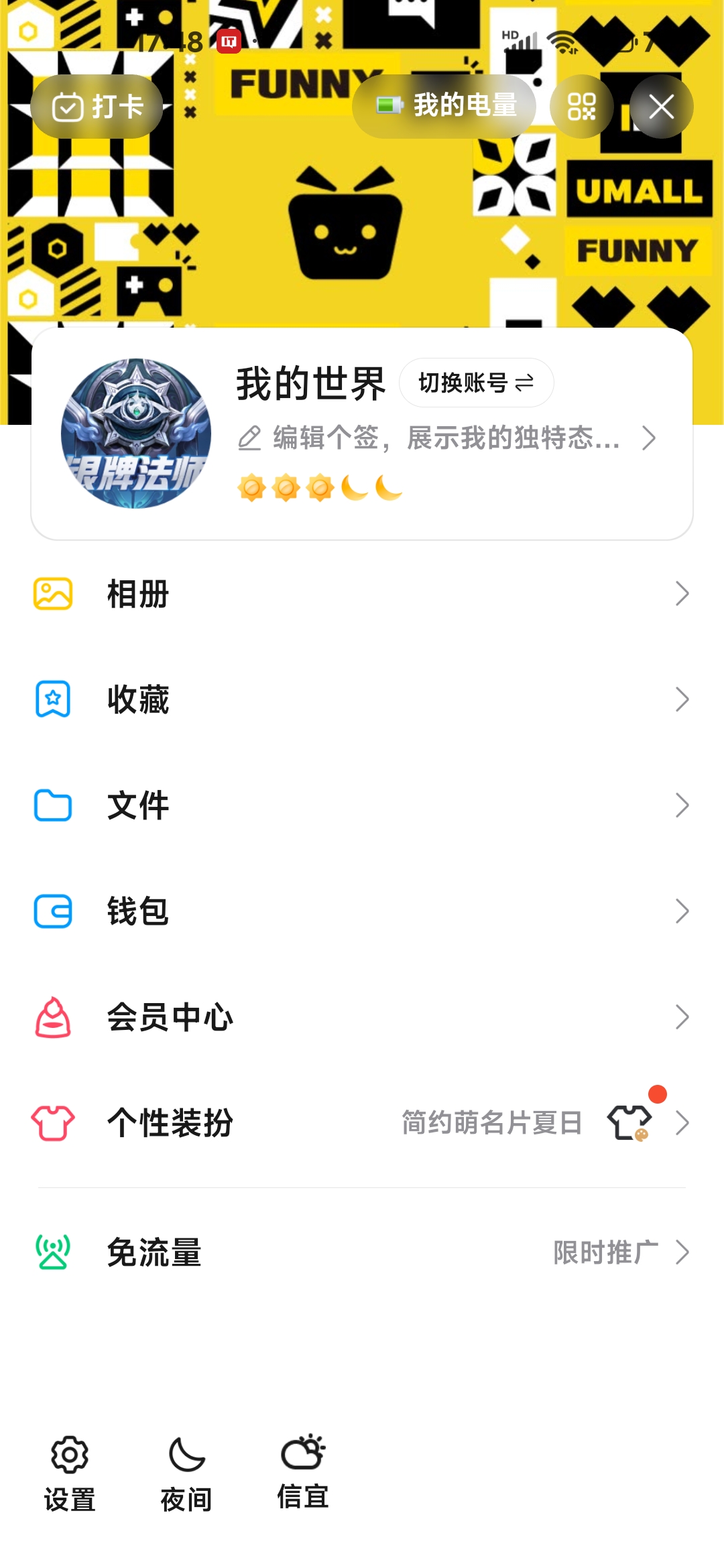View the level sun and moon icons
The image size is (724, 1568).
click(x=320, y=488)
